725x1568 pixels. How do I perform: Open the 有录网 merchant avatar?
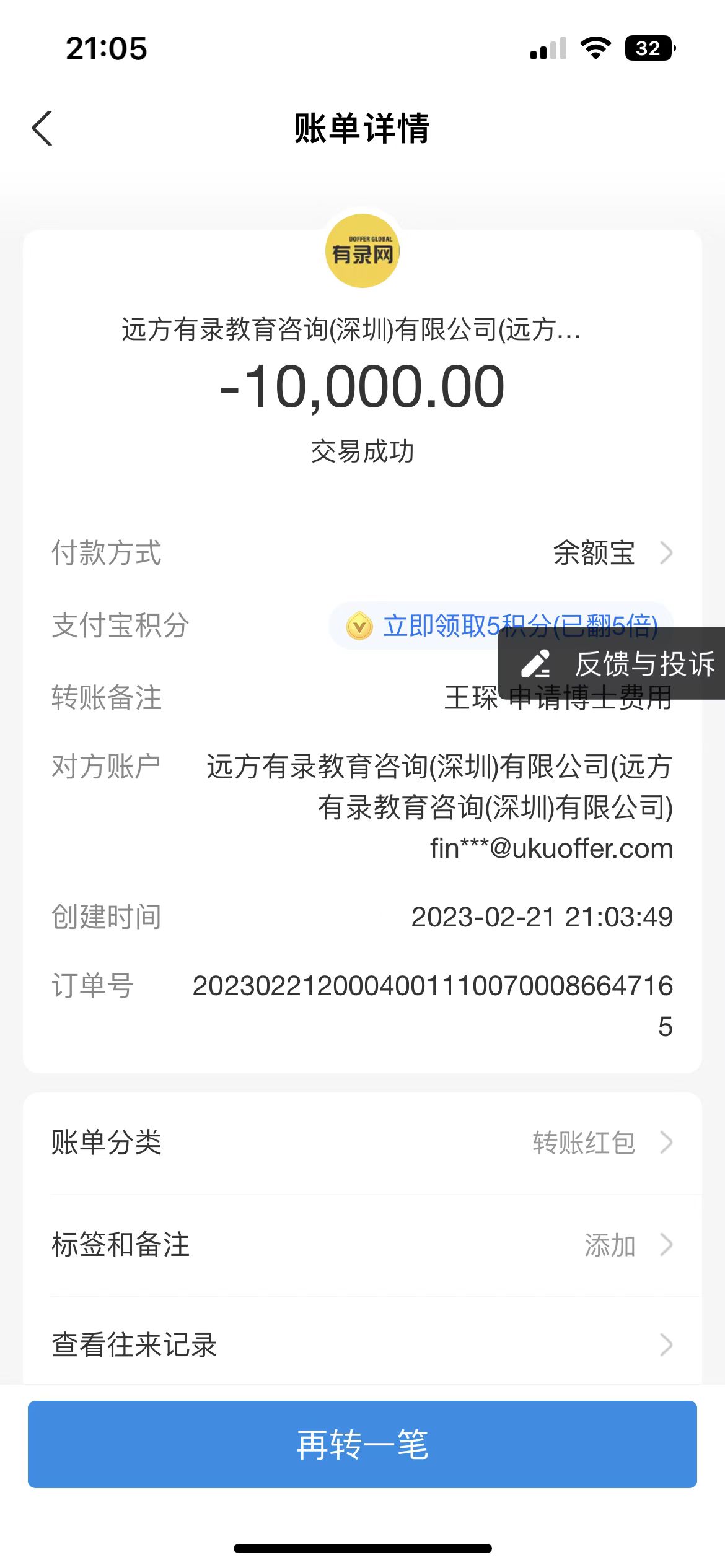pos(362,251)
